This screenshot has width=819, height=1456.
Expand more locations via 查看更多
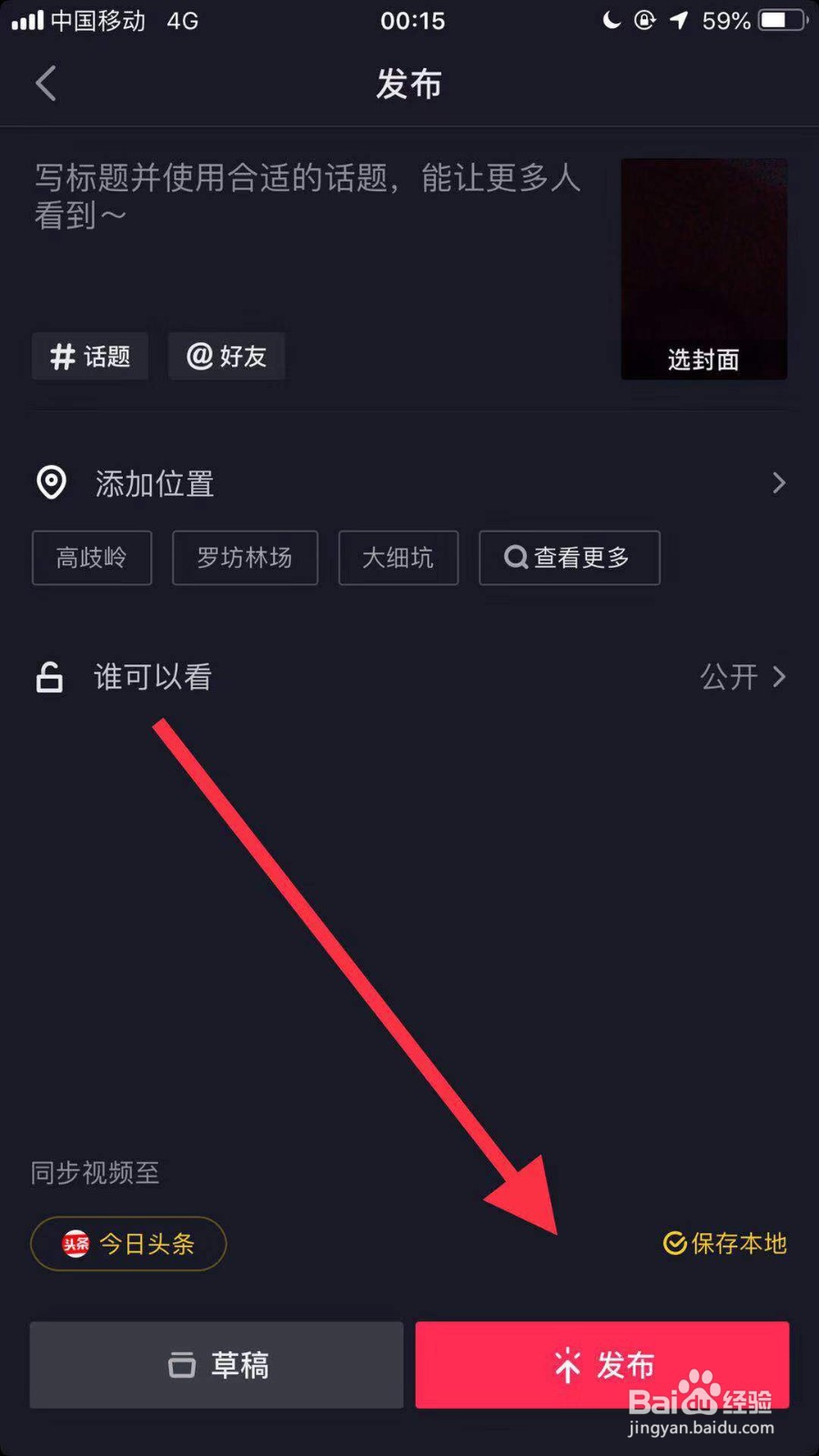[569, 557]
